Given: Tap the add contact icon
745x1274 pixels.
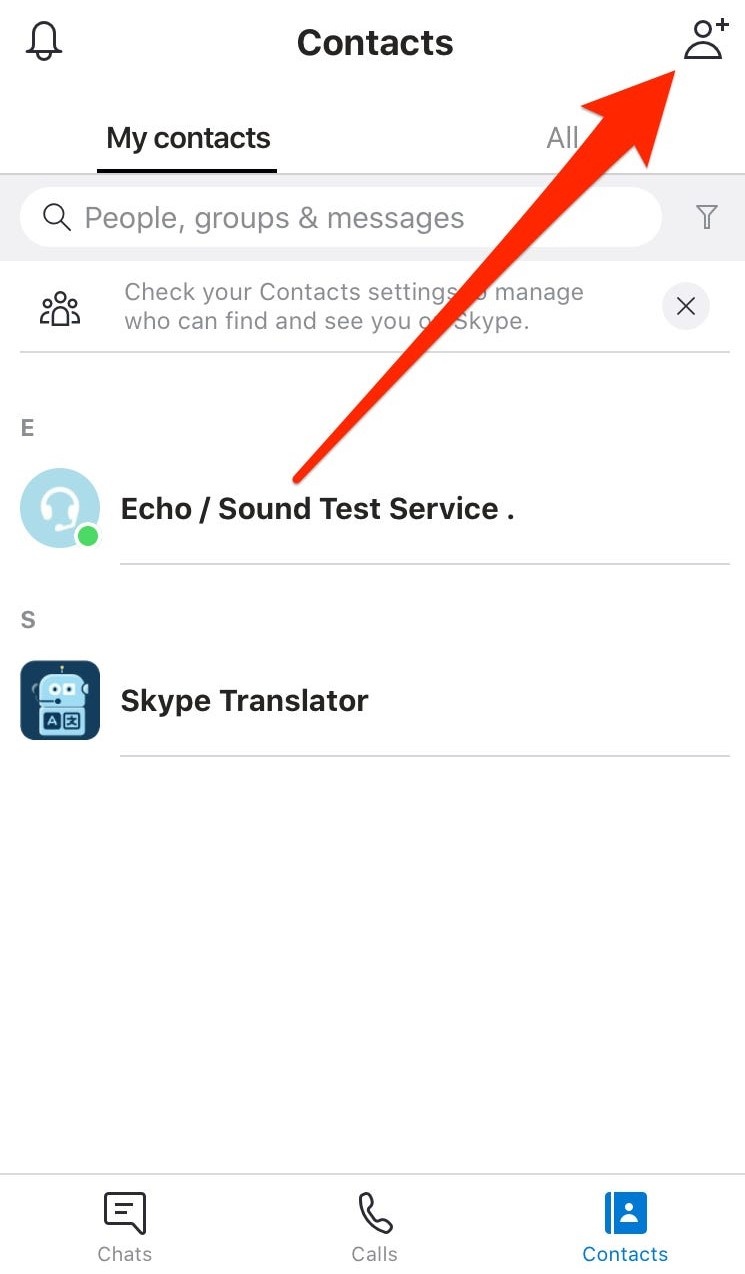Looking at the screenshot, I should pyautogui.click(x=705, y=41).
